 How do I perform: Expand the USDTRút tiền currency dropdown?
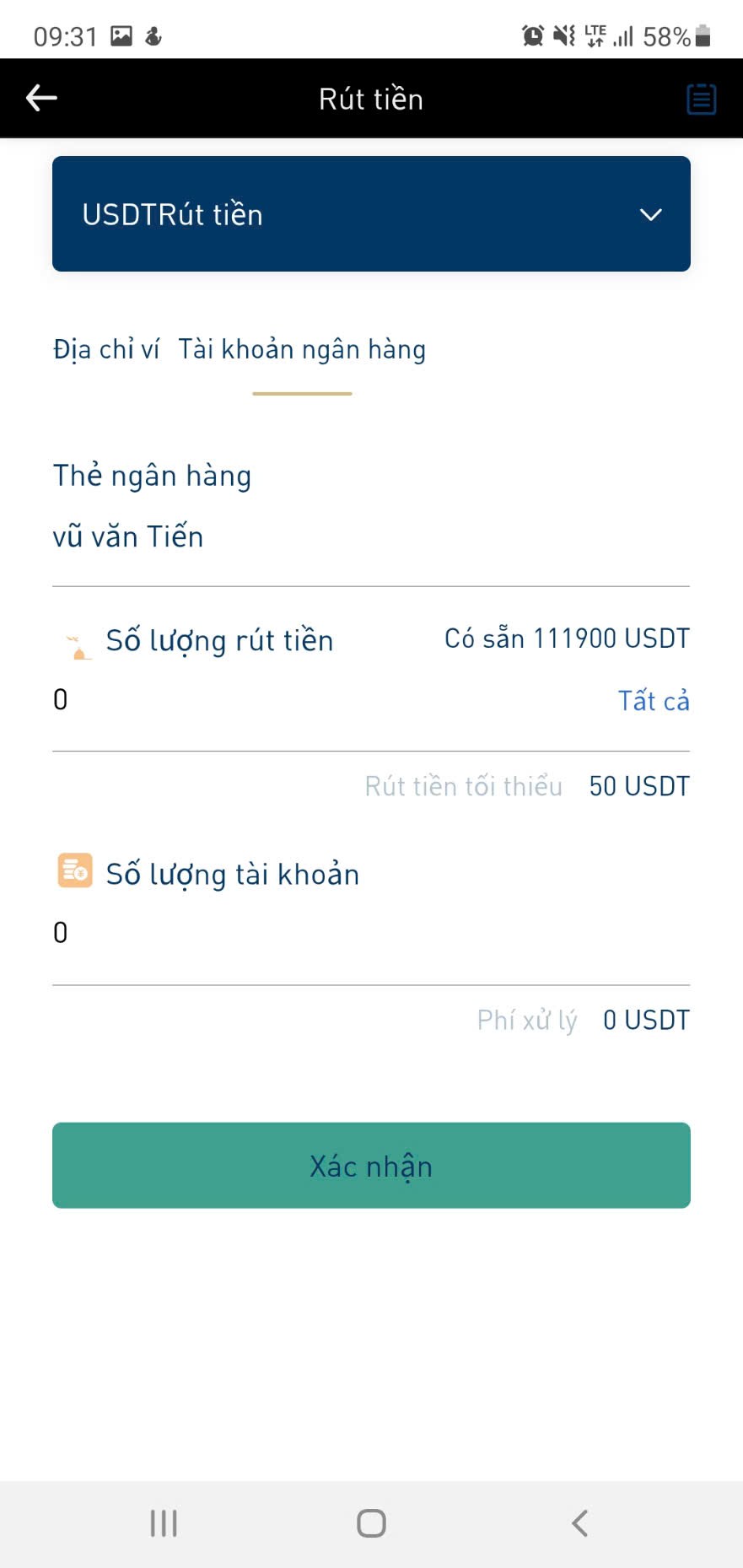371,214
